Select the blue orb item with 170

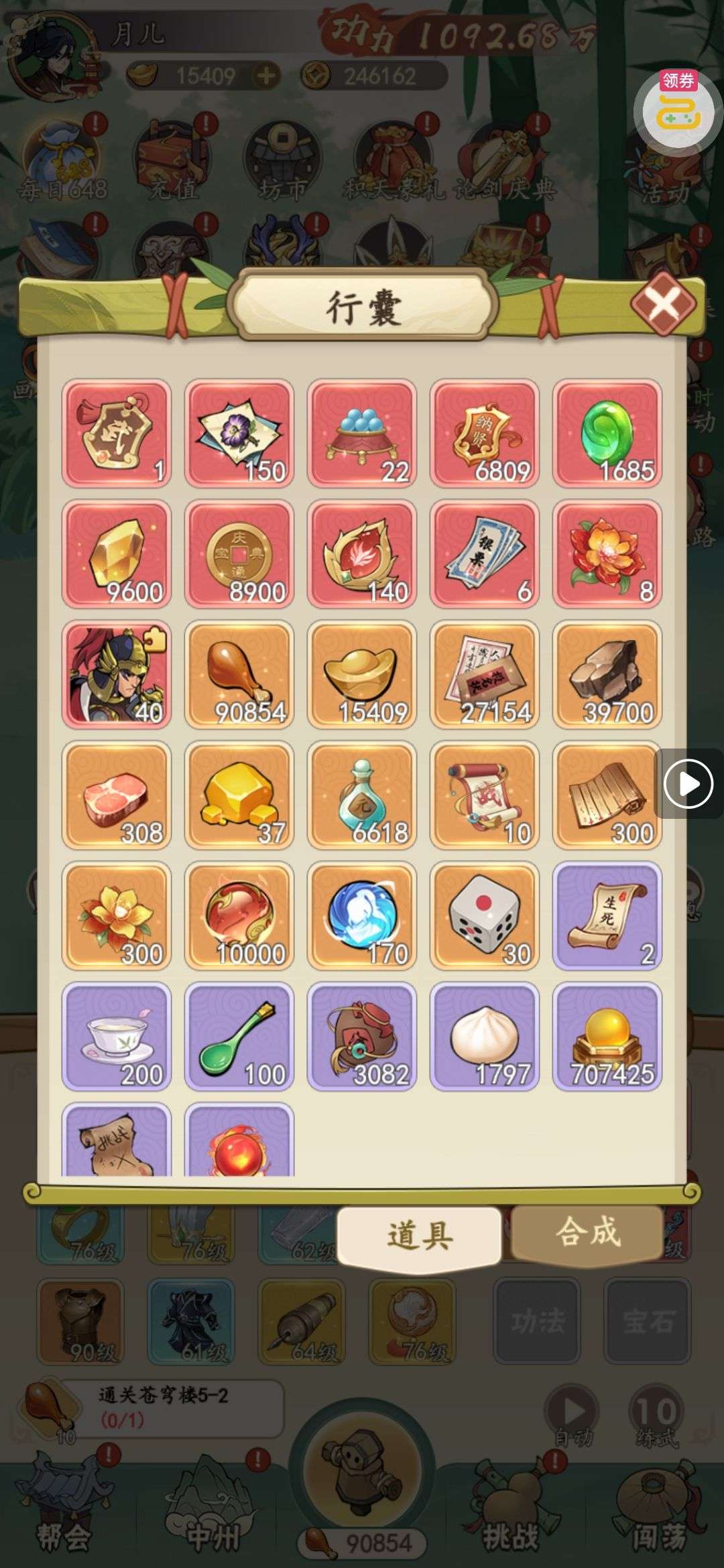click(x=362, y=915)
